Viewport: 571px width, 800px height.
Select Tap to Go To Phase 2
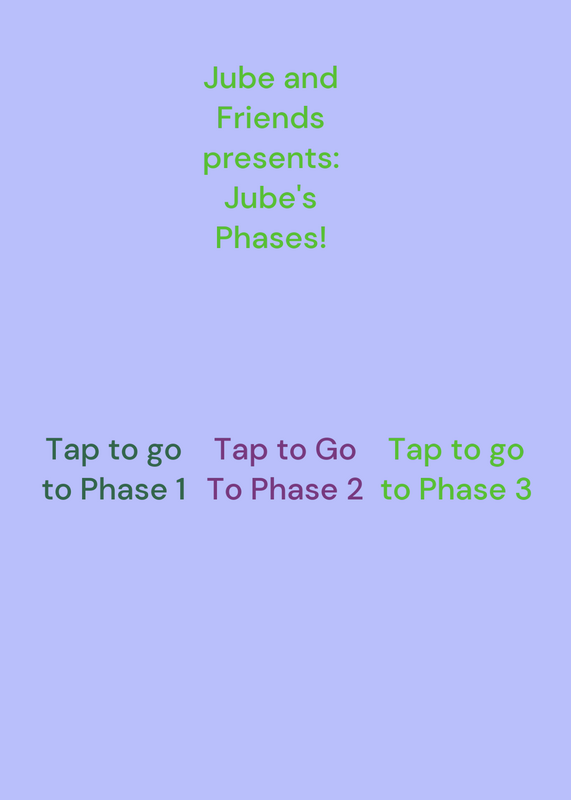(x=285, y=469)
